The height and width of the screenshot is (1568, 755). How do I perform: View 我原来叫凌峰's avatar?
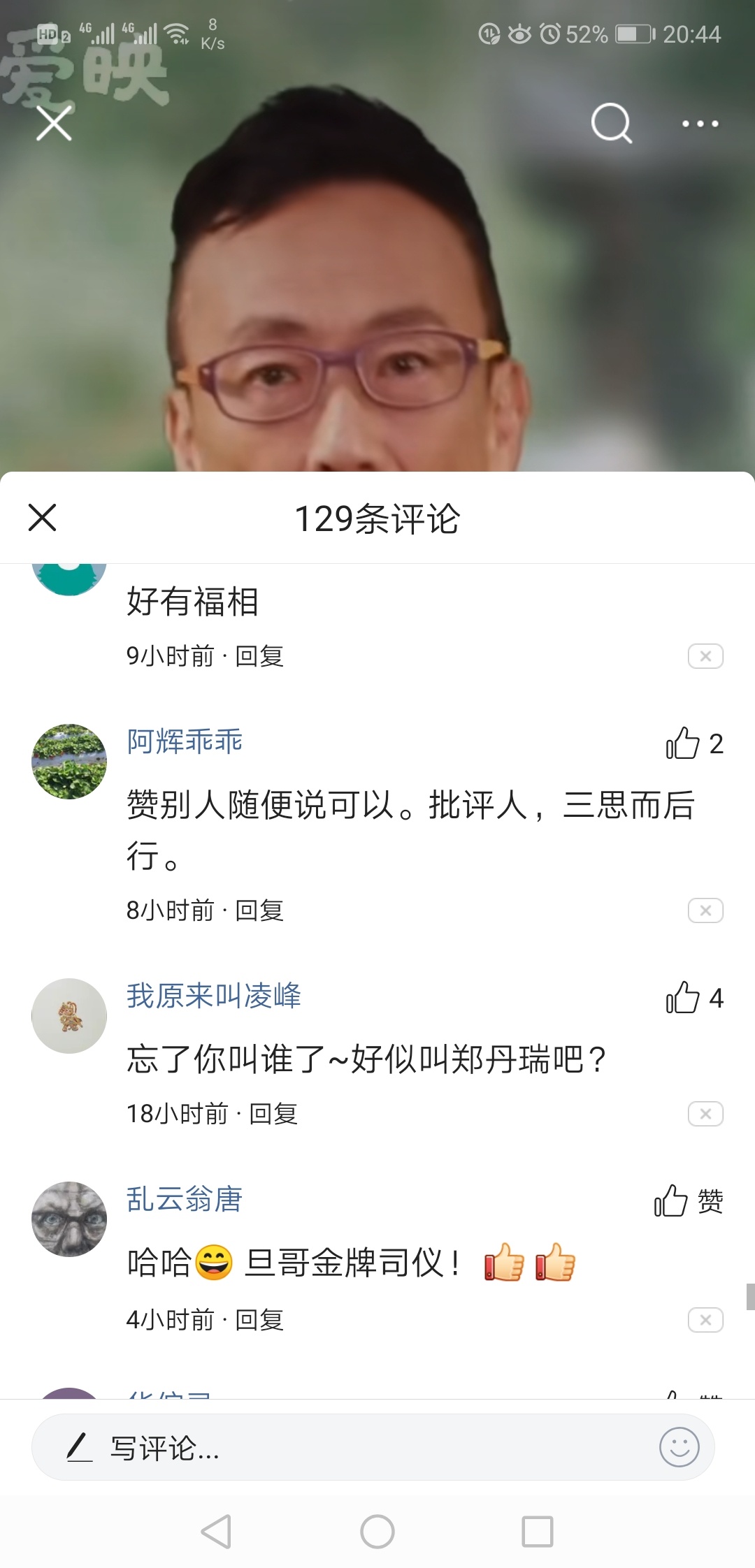click(x=69, y=1016)
